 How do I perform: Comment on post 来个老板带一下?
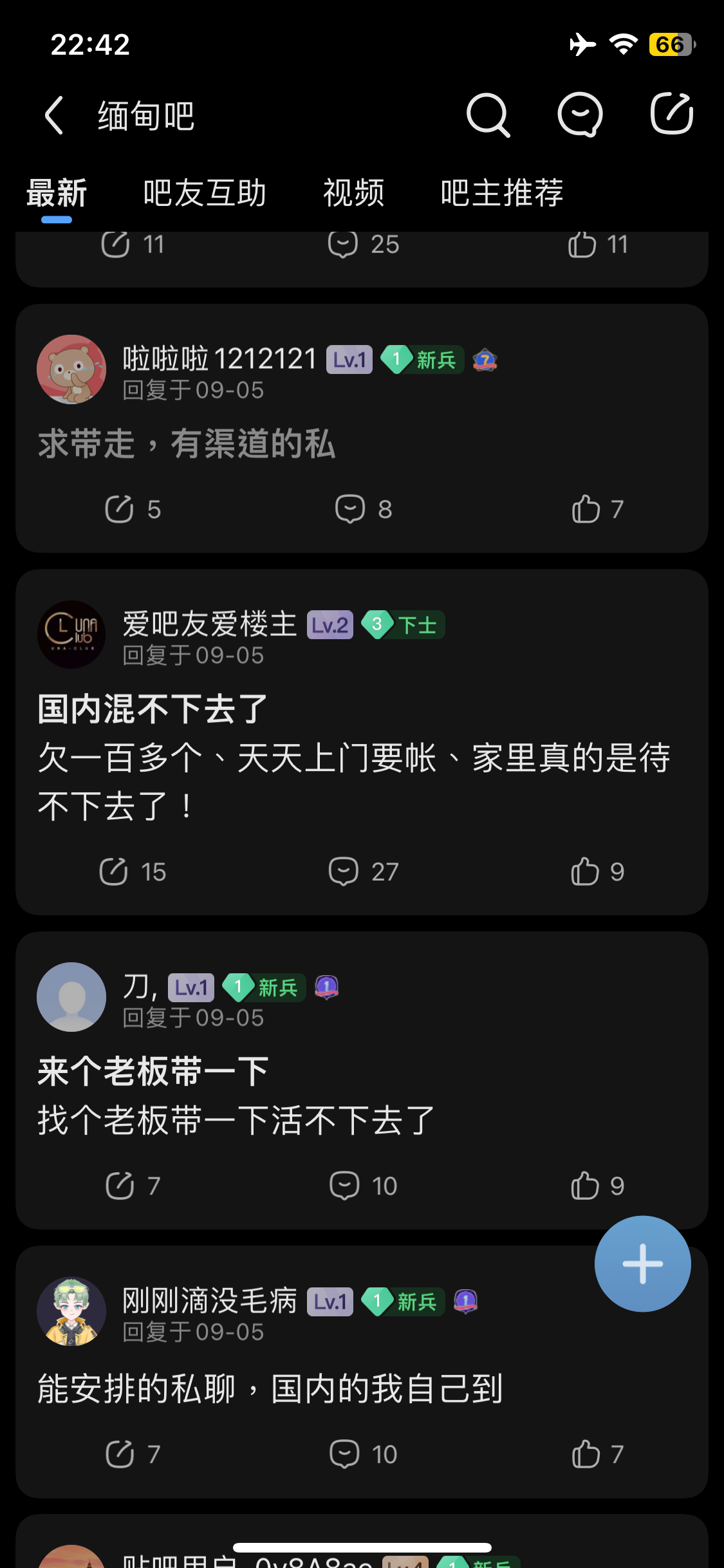(x=364, y=1186)
